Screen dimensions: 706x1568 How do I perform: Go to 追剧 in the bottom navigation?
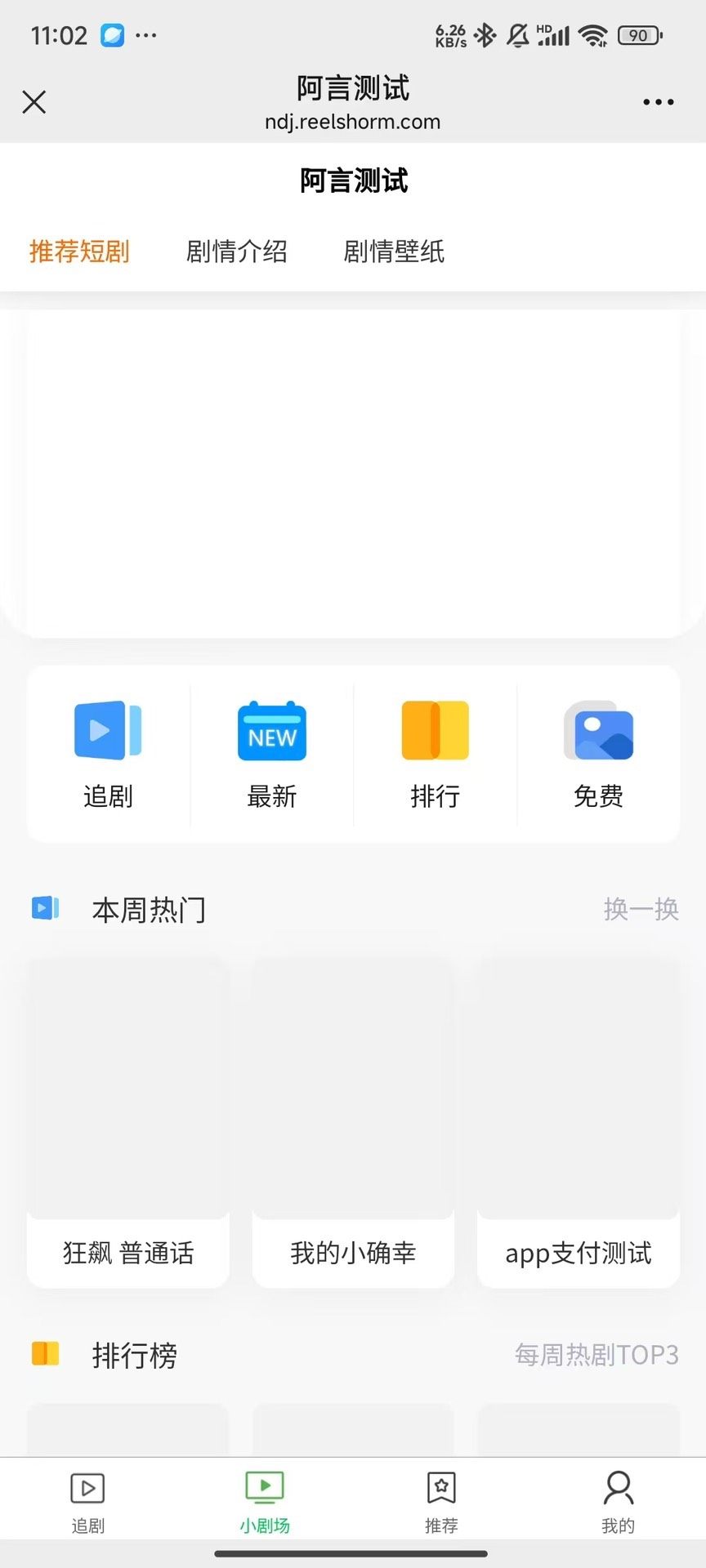click(88, 1501)
